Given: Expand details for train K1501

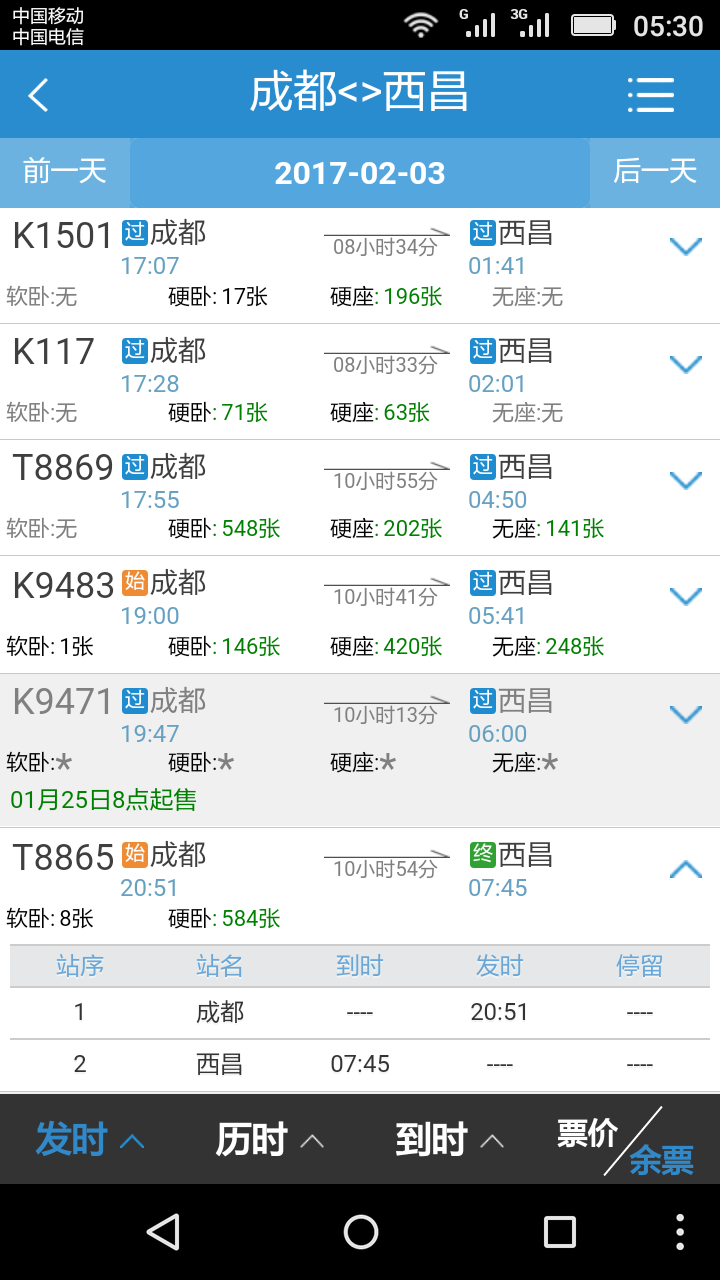Looking at the screenshot, I should click(686, 246).
